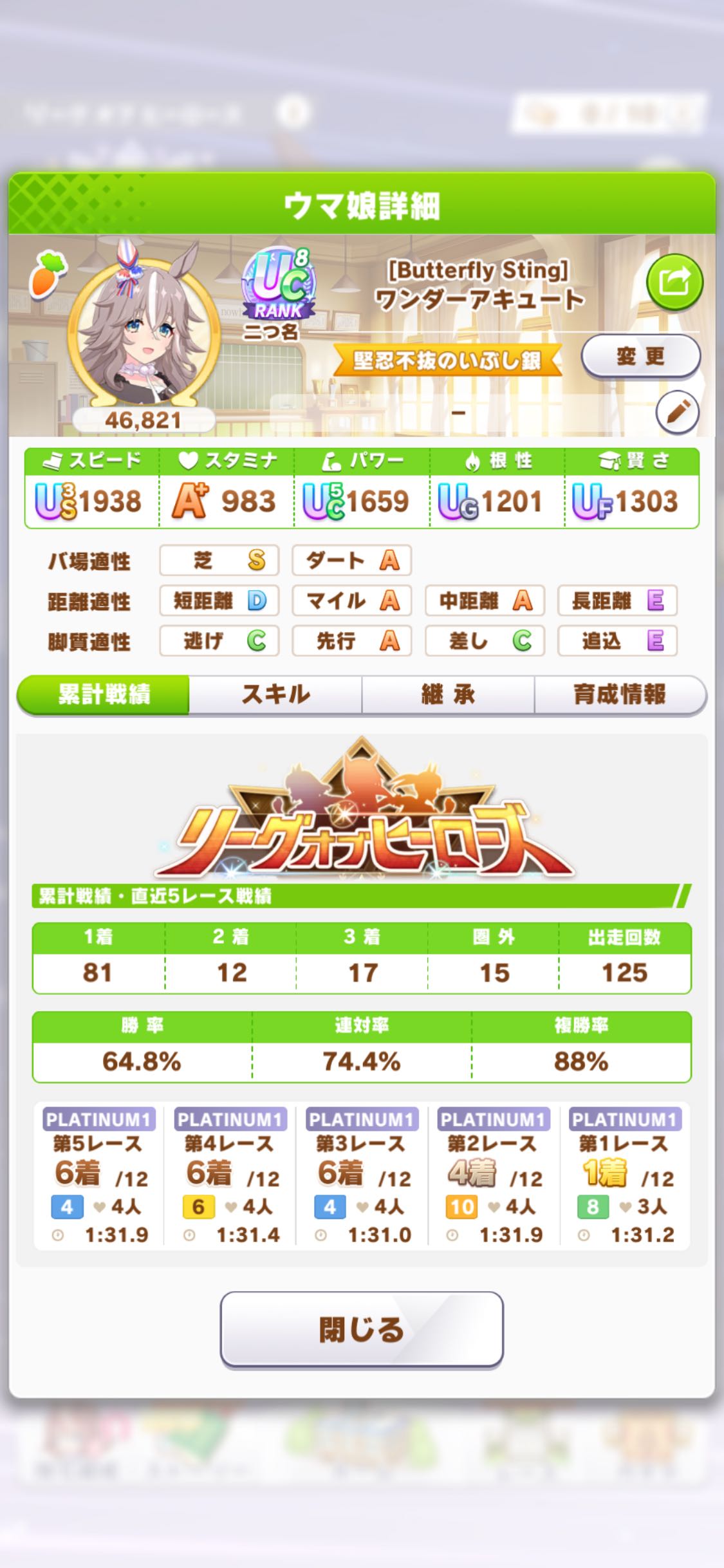The image size is (724, 1568).
Task: Tap the pencil edit icon
Action: [677, 412]
